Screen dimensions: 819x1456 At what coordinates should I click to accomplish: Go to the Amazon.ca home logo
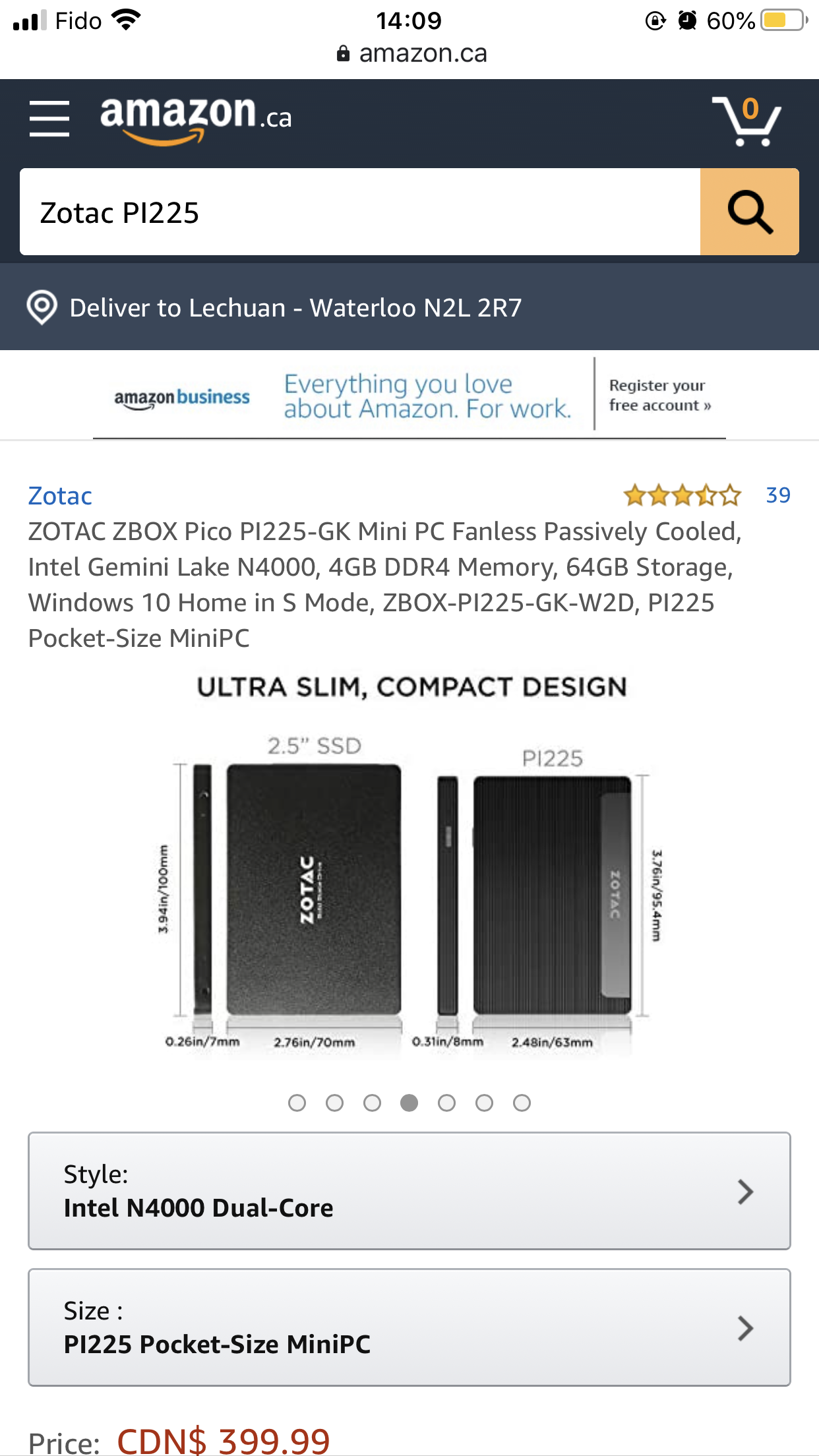point(195,119)
